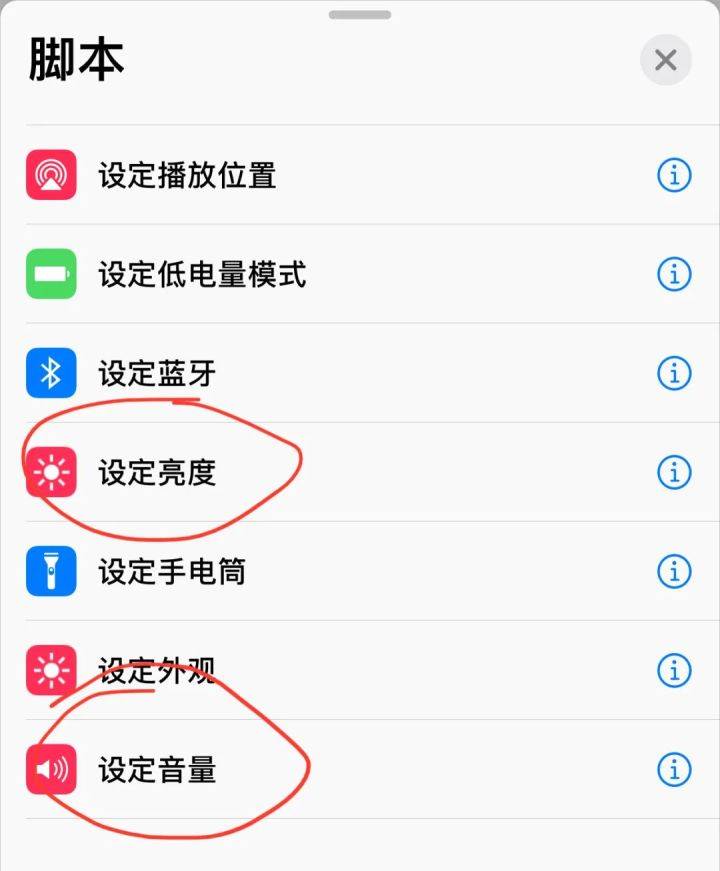Add the 设定手电筒 action
Viewport: 720px width, 871px height.
(172, 572)
